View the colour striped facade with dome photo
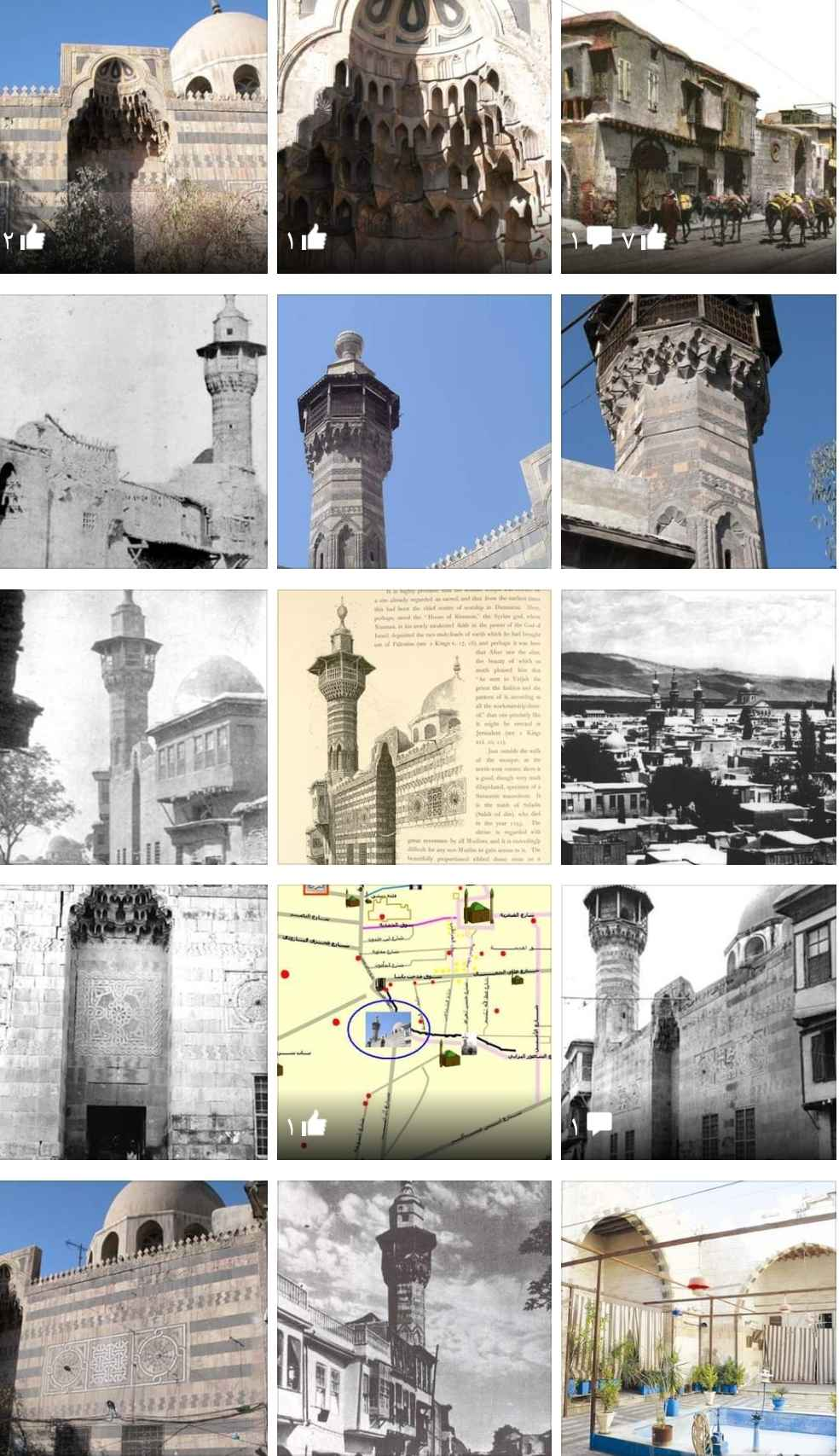Image resolution: width=839 pixels, height=1456 pixels. tap(133, 1318)
